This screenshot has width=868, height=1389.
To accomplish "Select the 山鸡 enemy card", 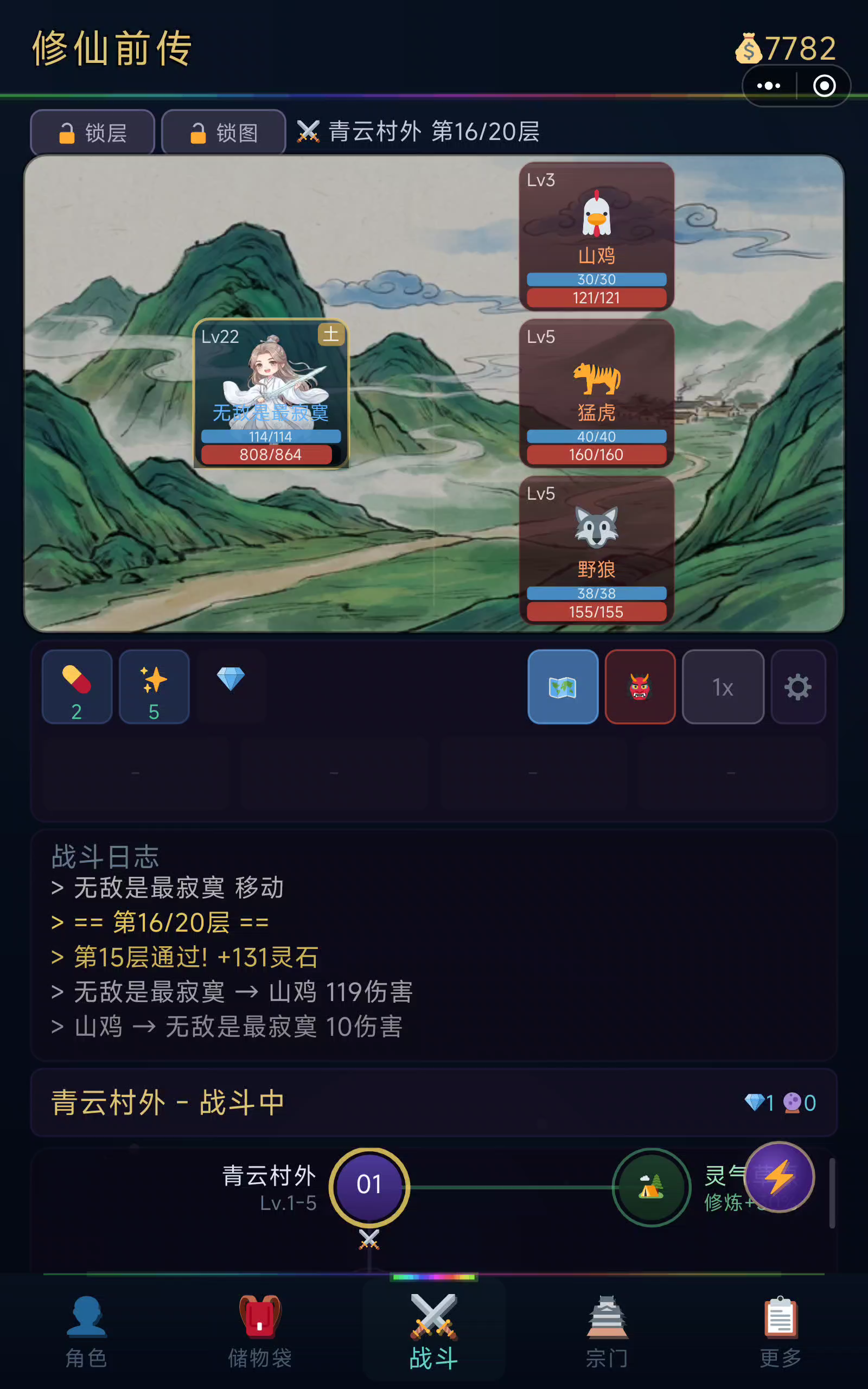I will coord(596,236).
